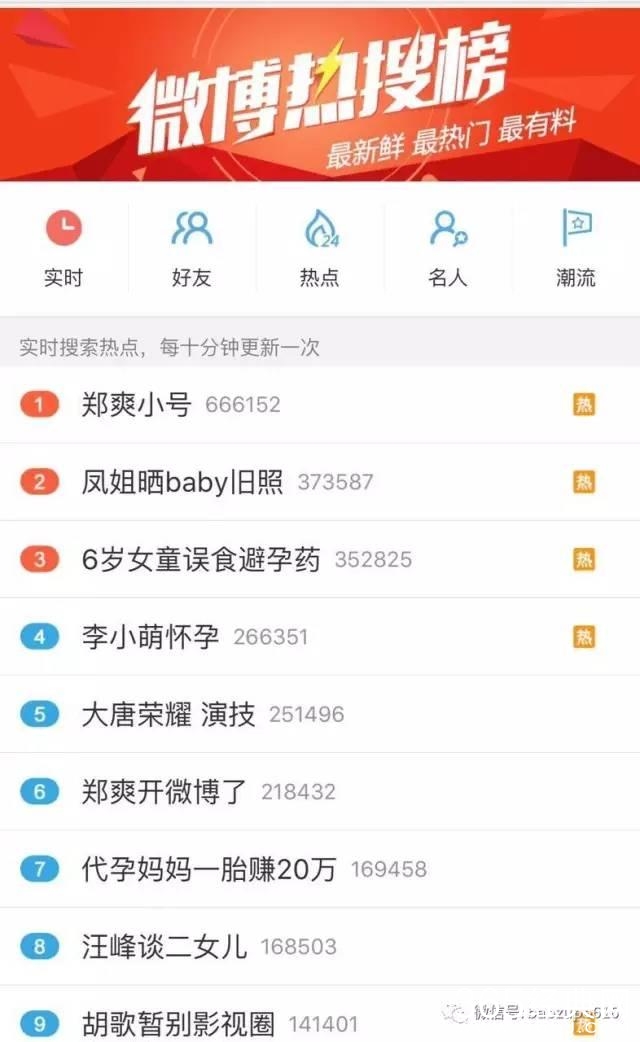Open the 热点 hot topics tab
Screen dimensions: 640x1042
click(320, 249)
